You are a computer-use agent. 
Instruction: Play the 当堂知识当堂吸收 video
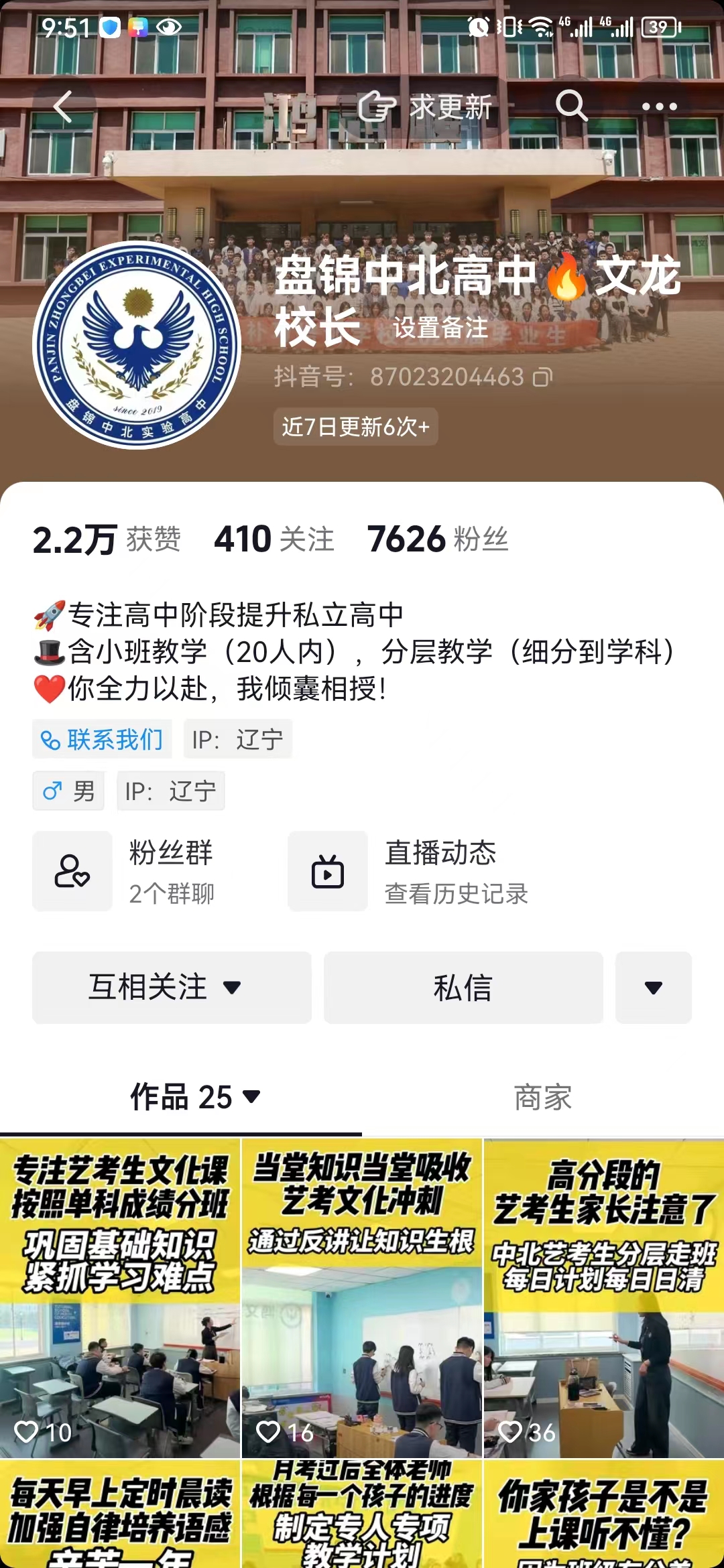point(362,1297)
